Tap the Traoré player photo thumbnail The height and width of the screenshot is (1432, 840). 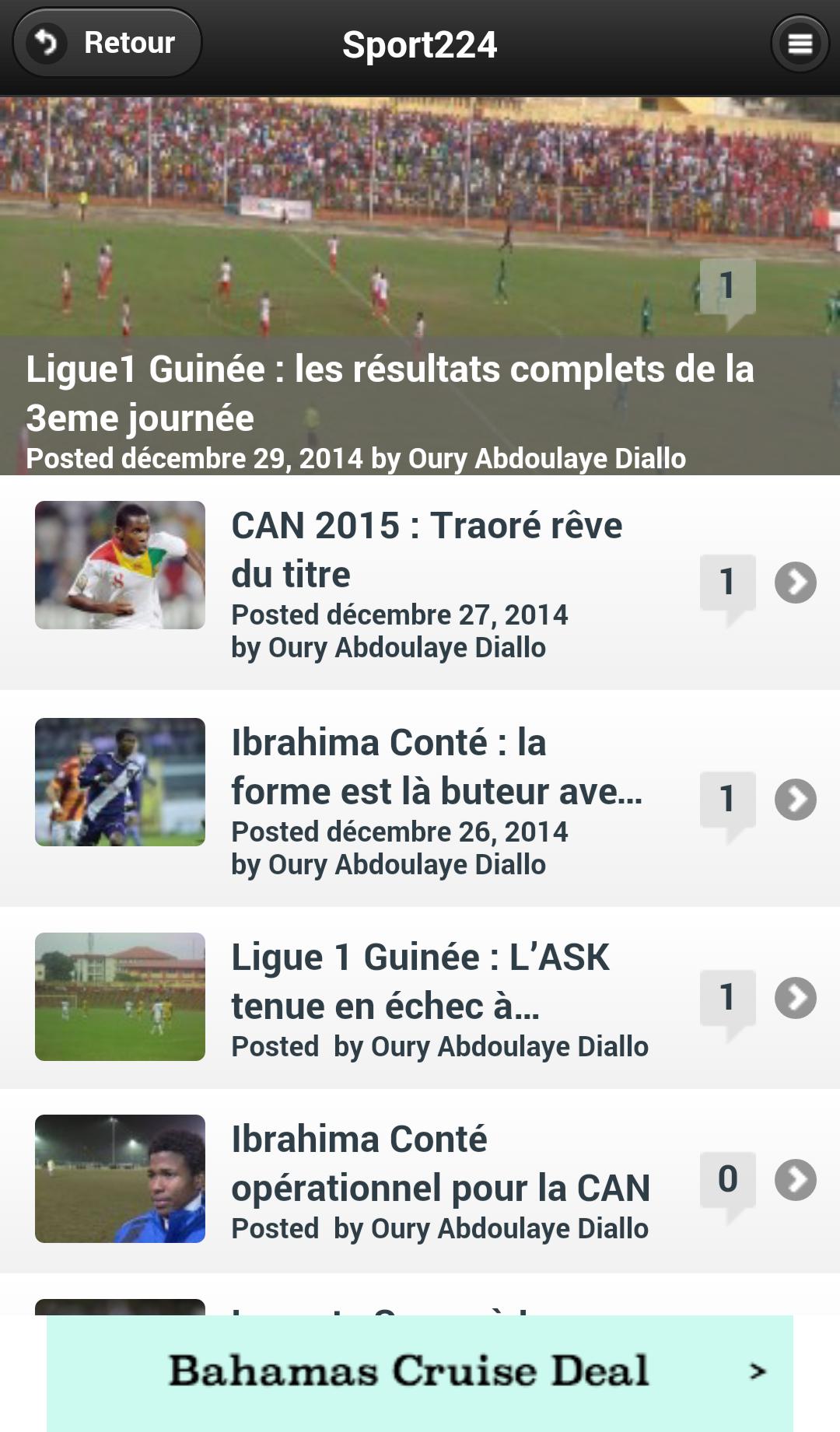pyautogui.click(x=120, y=564)
